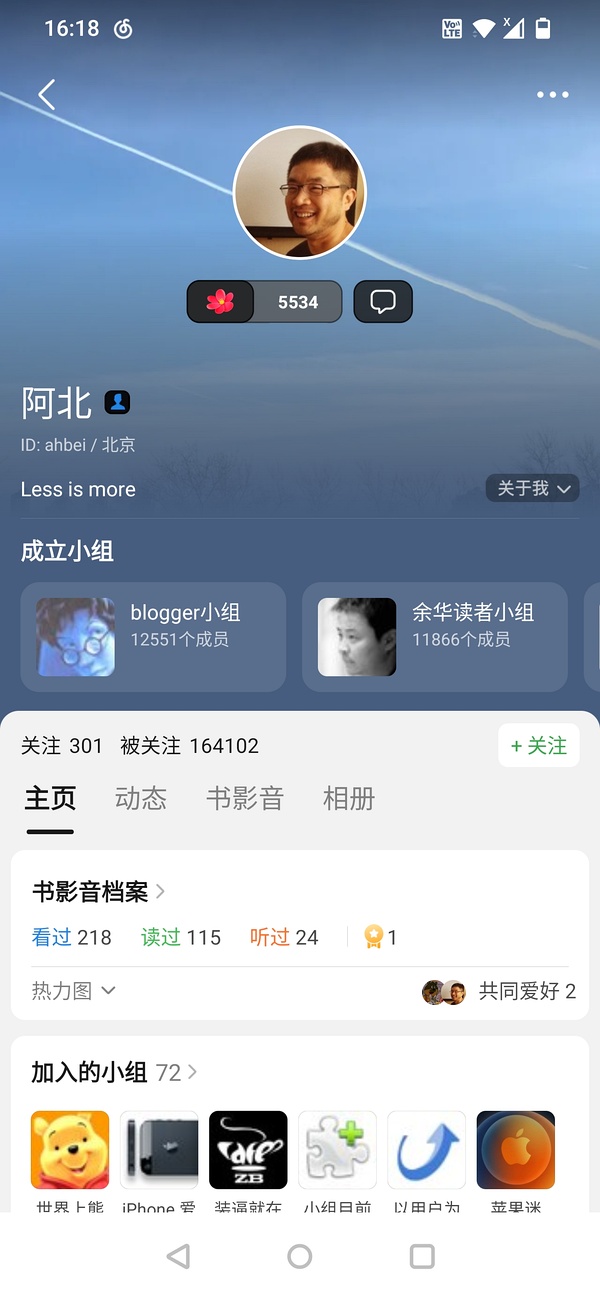Expand the 热力图 dropdown

(74, 991)
